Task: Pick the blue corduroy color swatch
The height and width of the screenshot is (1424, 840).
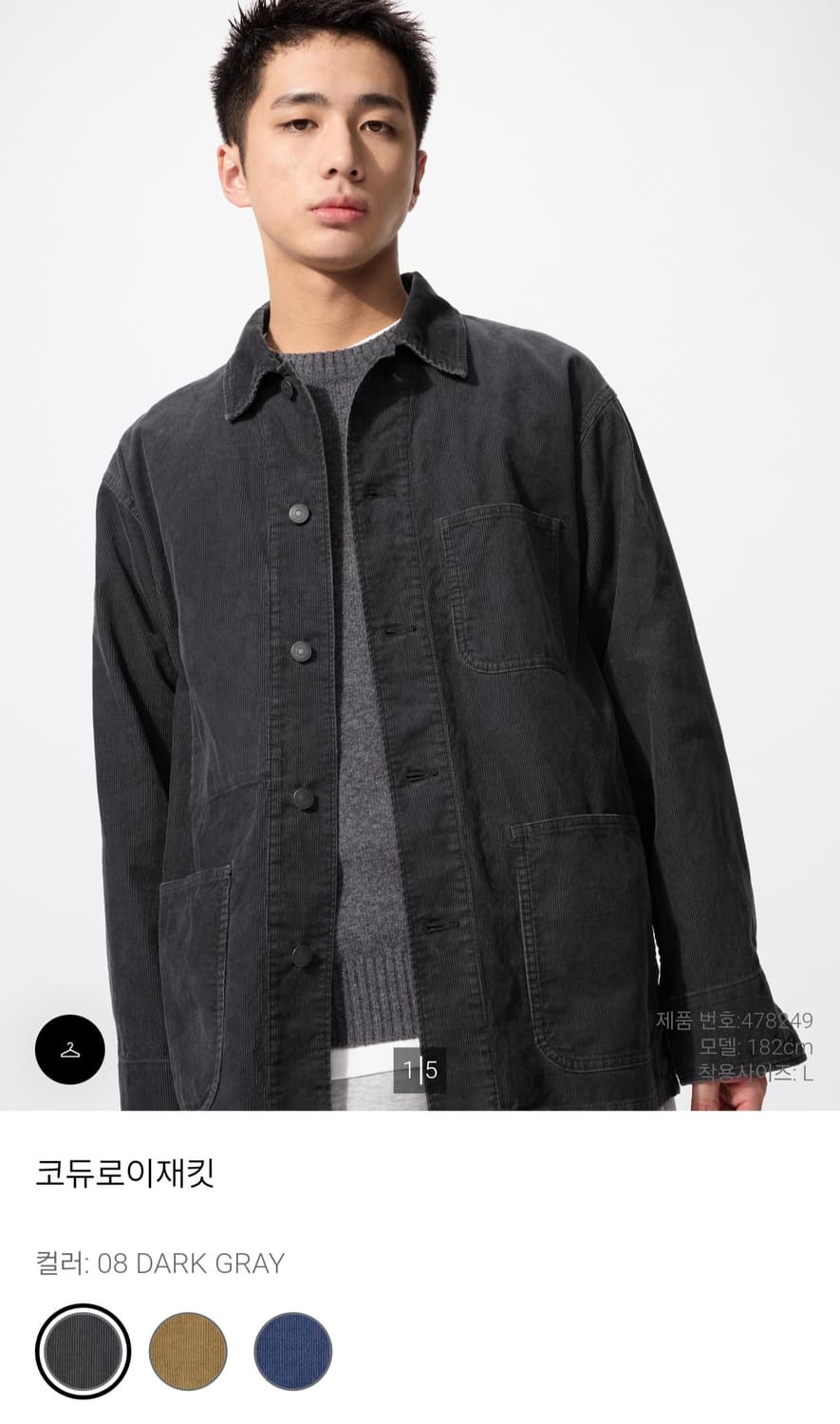Action: 293,1351
